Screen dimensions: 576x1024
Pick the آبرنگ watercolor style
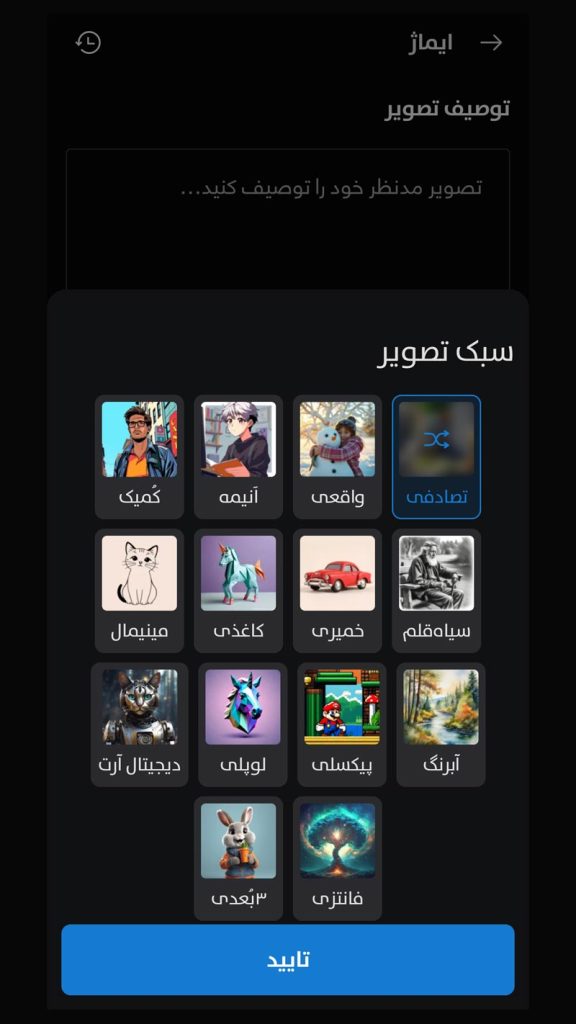click(x=441, y=724)
